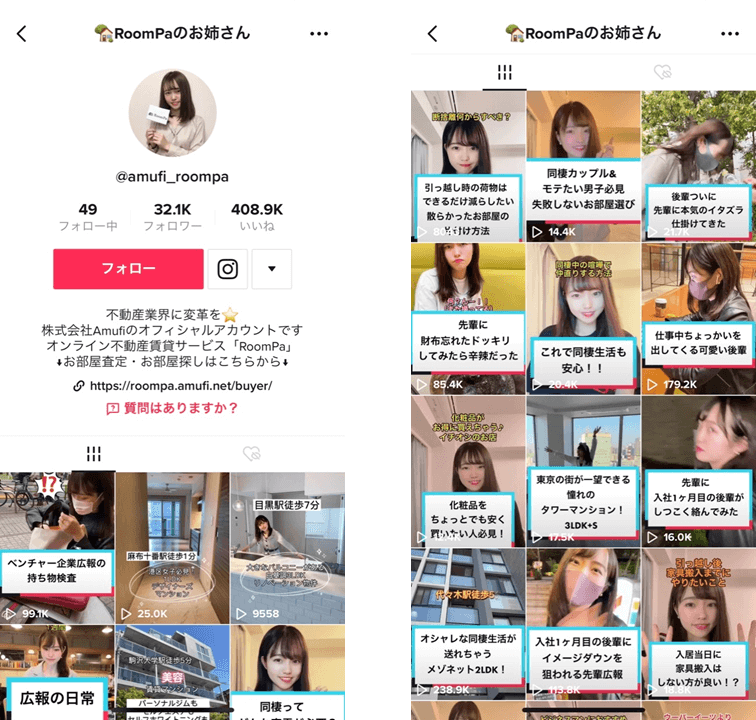756x720 pixels.
Task: Play the 化粧品をちょっとでも安く video
Action: pyautogui.click(x=467, y=470)
